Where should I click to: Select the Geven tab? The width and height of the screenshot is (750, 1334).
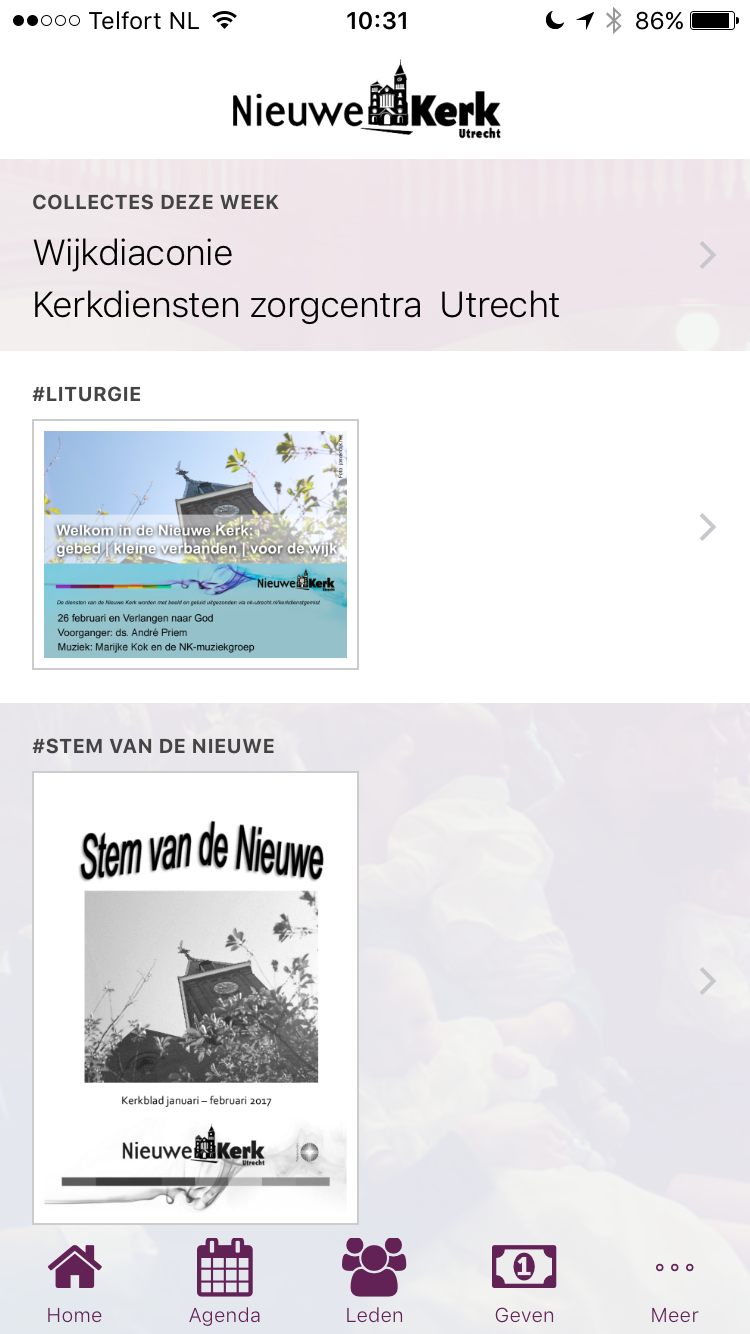point(525,1282)
